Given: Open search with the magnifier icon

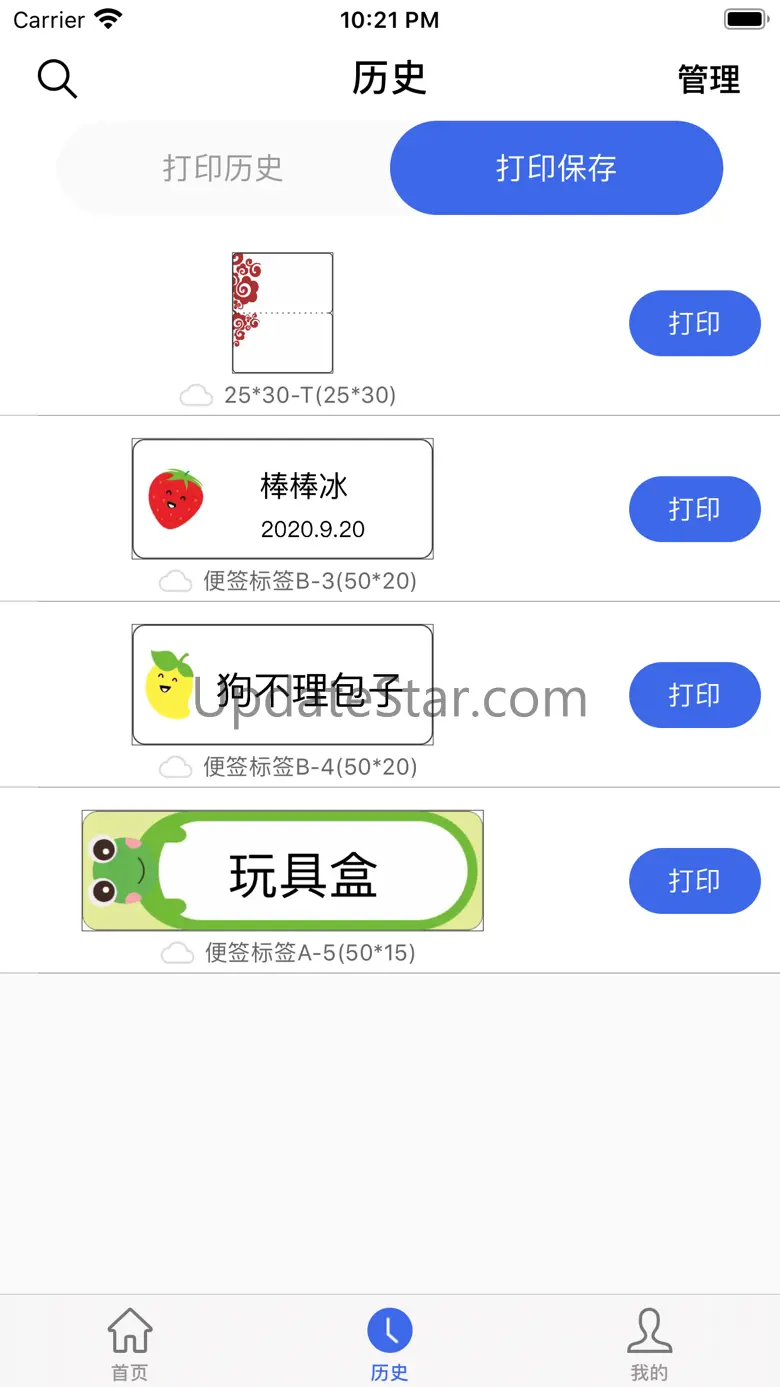Looking at the screenshot, I should click(57, 79).
